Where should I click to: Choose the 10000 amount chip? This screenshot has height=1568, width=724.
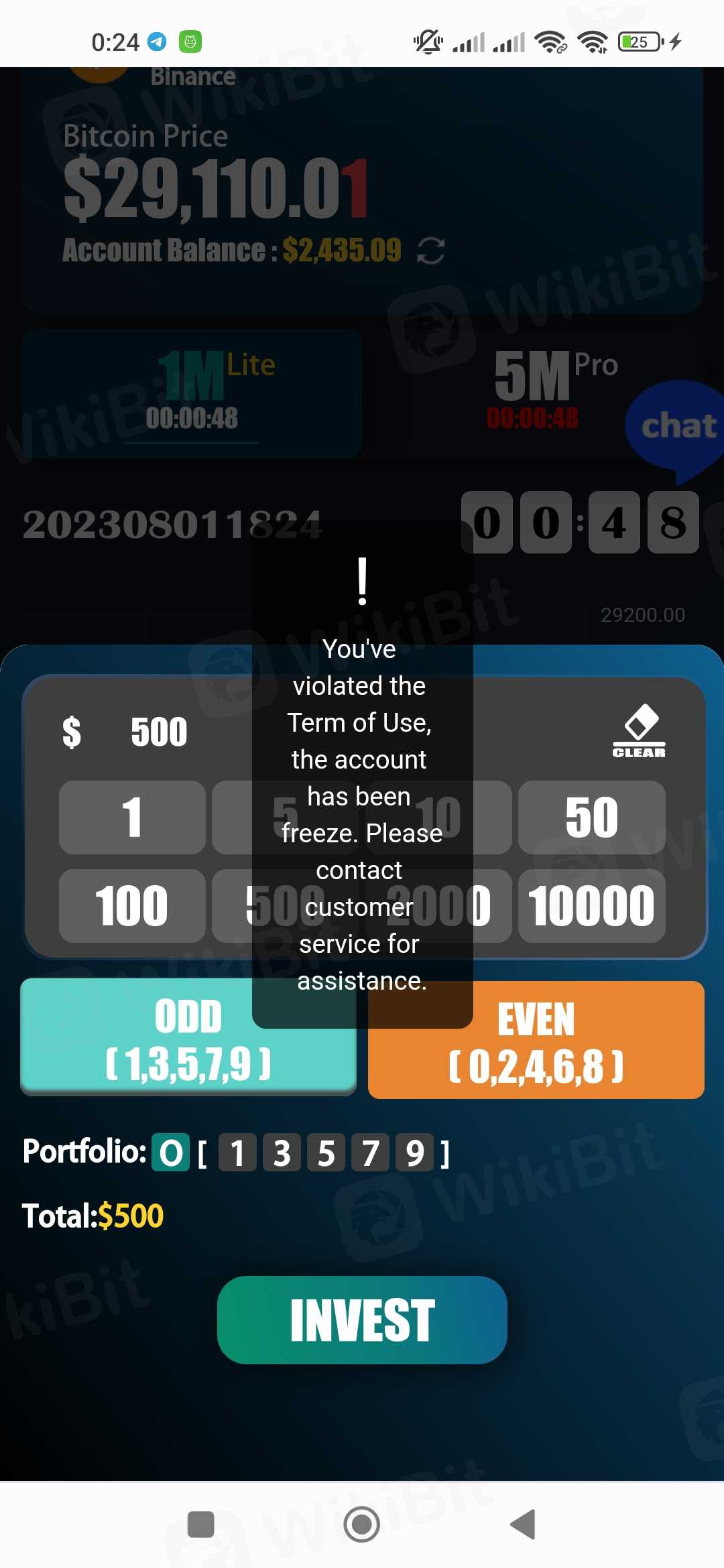591,905
